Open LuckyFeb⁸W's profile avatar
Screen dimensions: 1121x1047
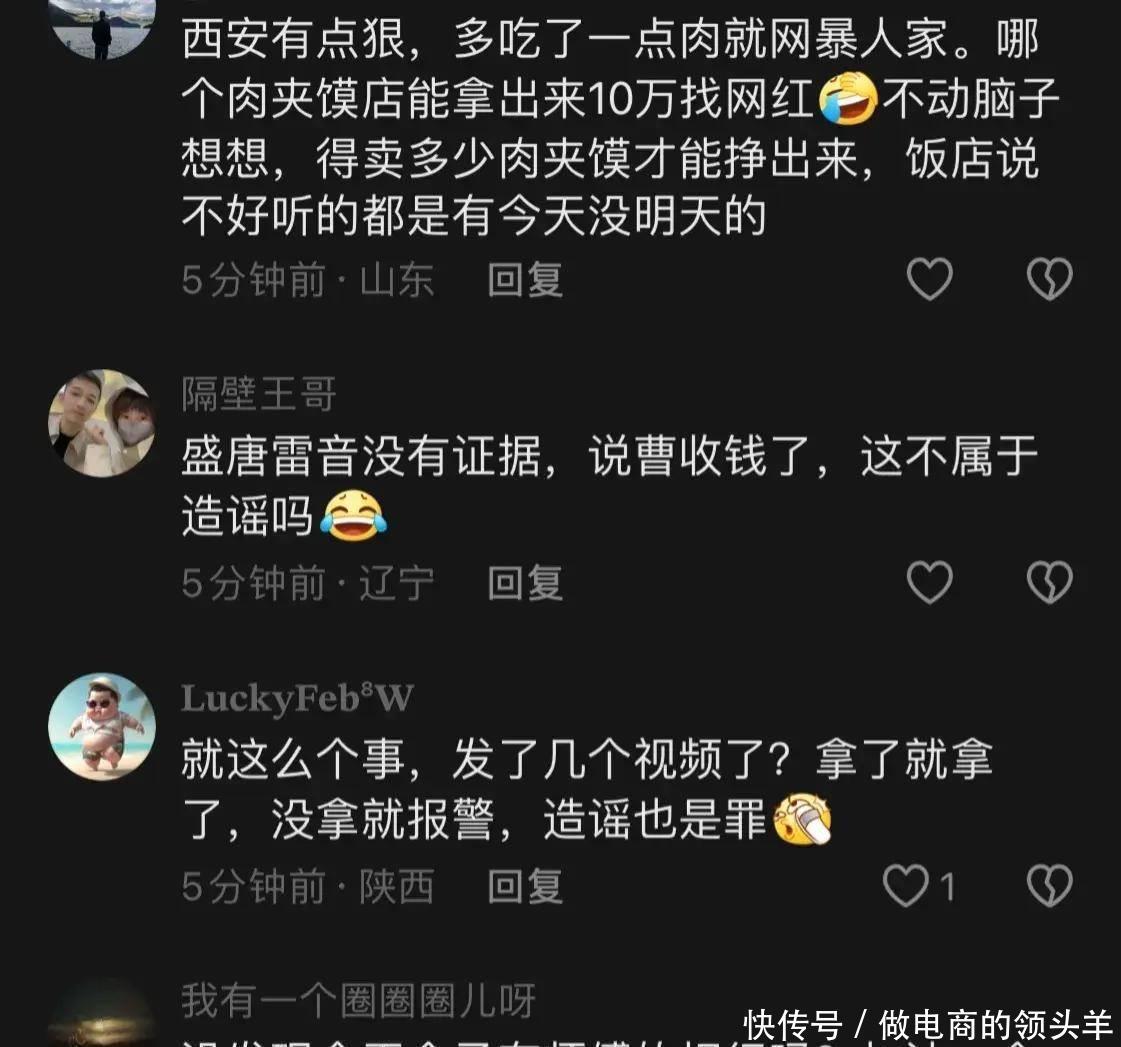(101, 725)
